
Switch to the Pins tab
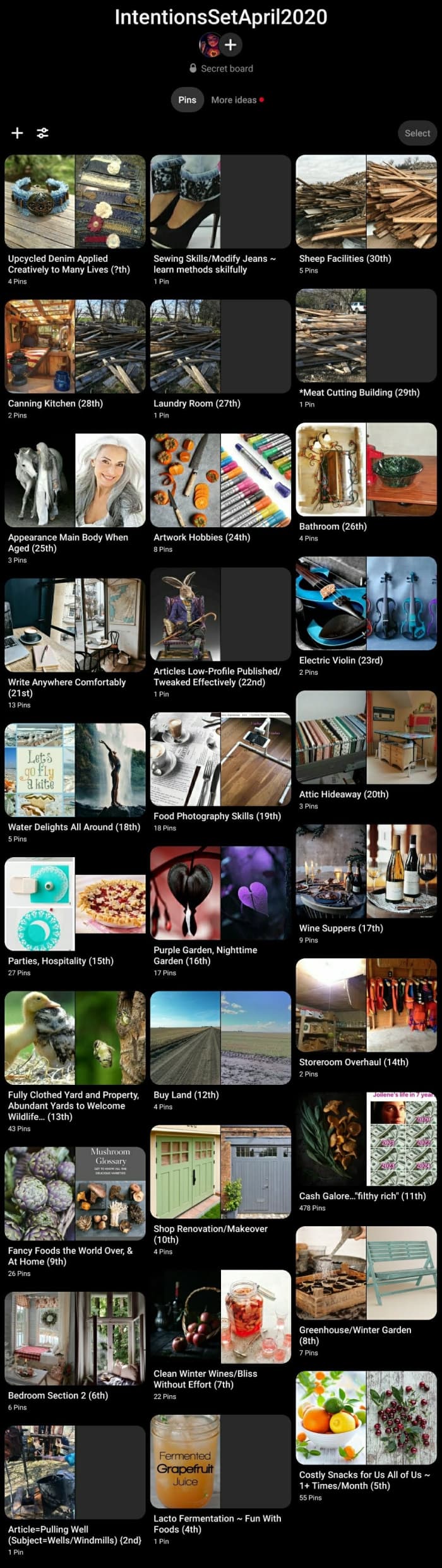pyautogui.click(x=187, y=100)
